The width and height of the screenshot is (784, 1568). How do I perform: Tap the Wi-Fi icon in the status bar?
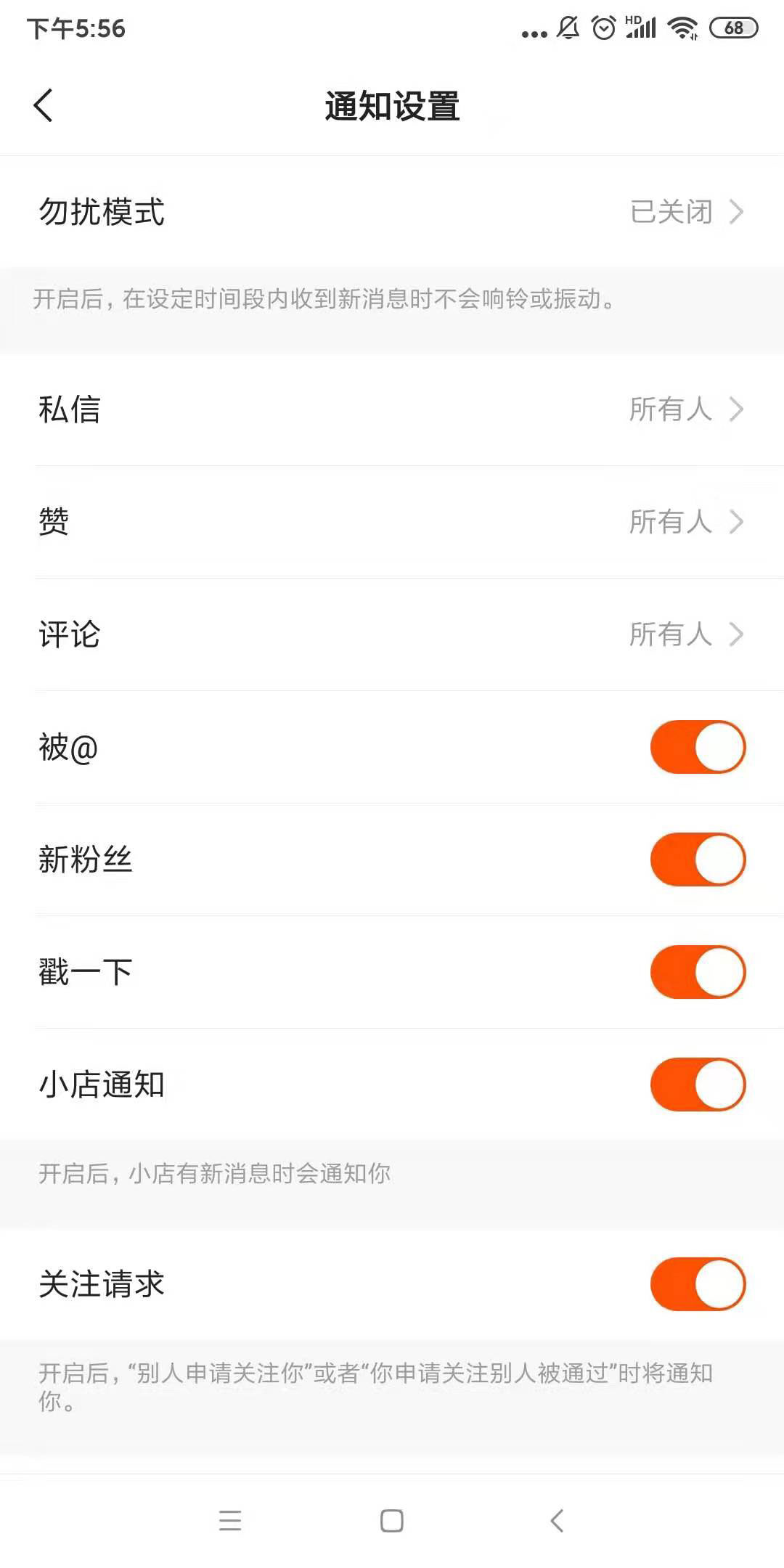[681, 29]
